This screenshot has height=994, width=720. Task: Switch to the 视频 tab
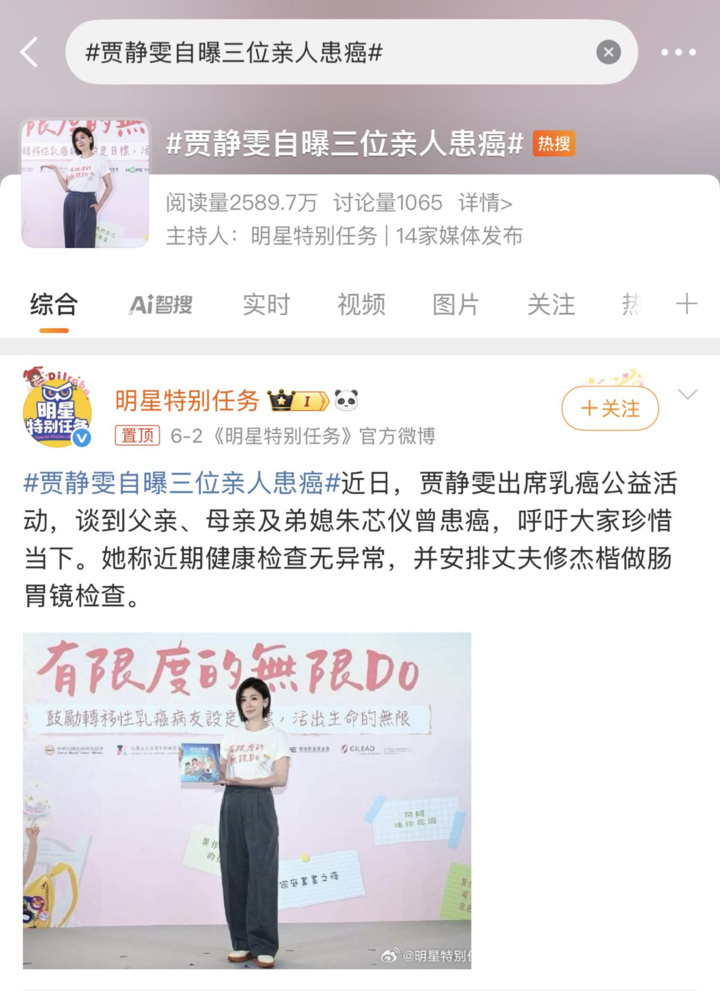361,305
